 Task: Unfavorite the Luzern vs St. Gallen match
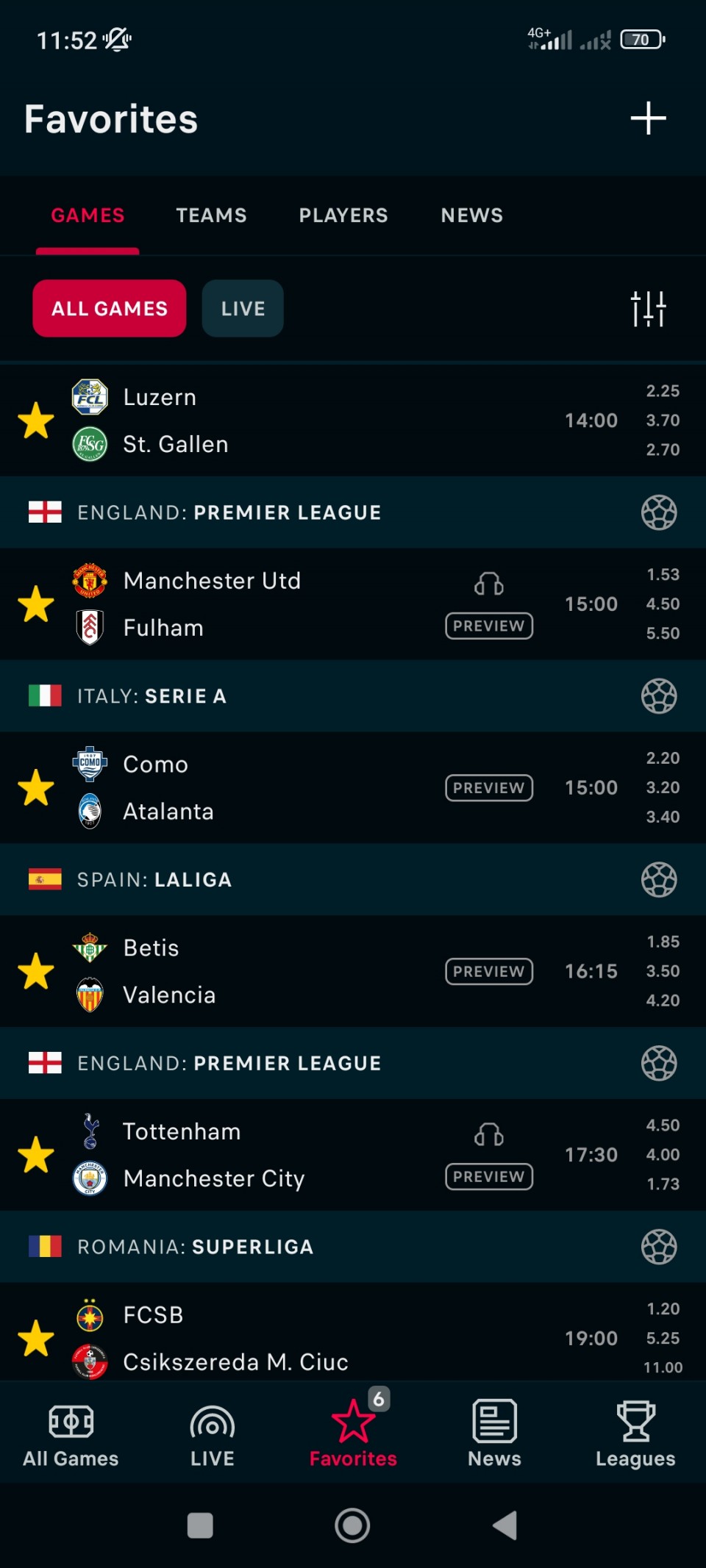(x=36, y=420)
